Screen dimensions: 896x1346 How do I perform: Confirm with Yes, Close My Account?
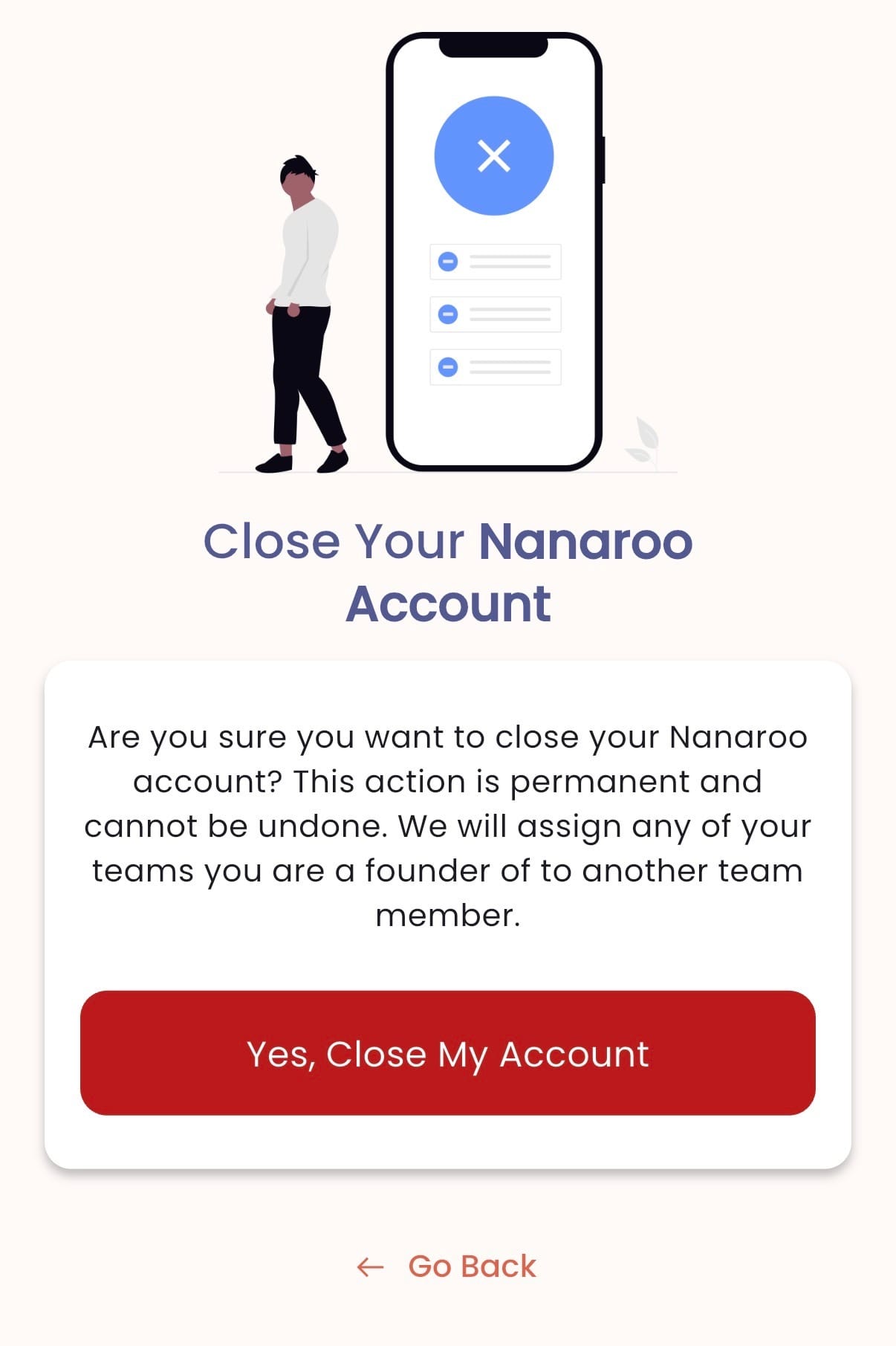click(x=447, y=1052)
